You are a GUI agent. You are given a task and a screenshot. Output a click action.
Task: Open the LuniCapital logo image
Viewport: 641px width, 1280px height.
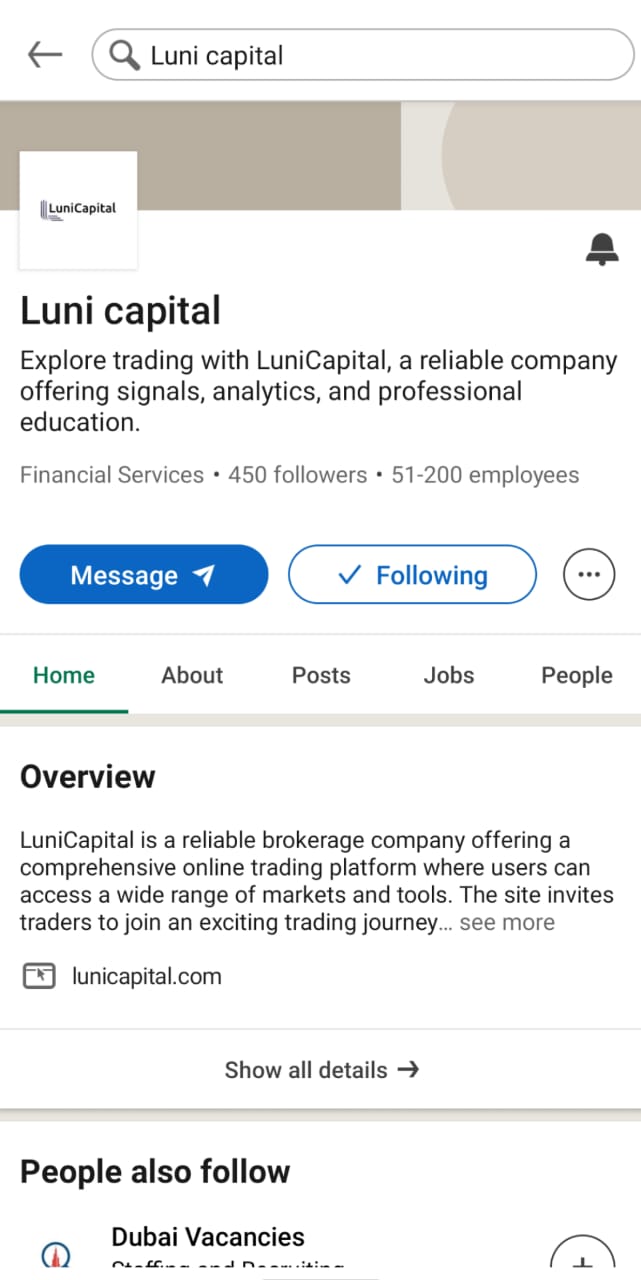78,210
